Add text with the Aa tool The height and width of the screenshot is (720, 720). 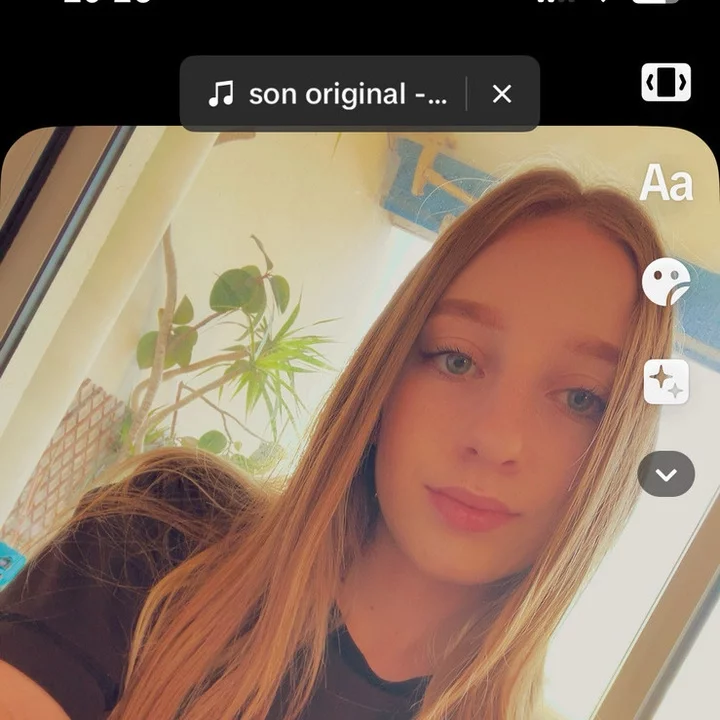click(x=666, y=183)
